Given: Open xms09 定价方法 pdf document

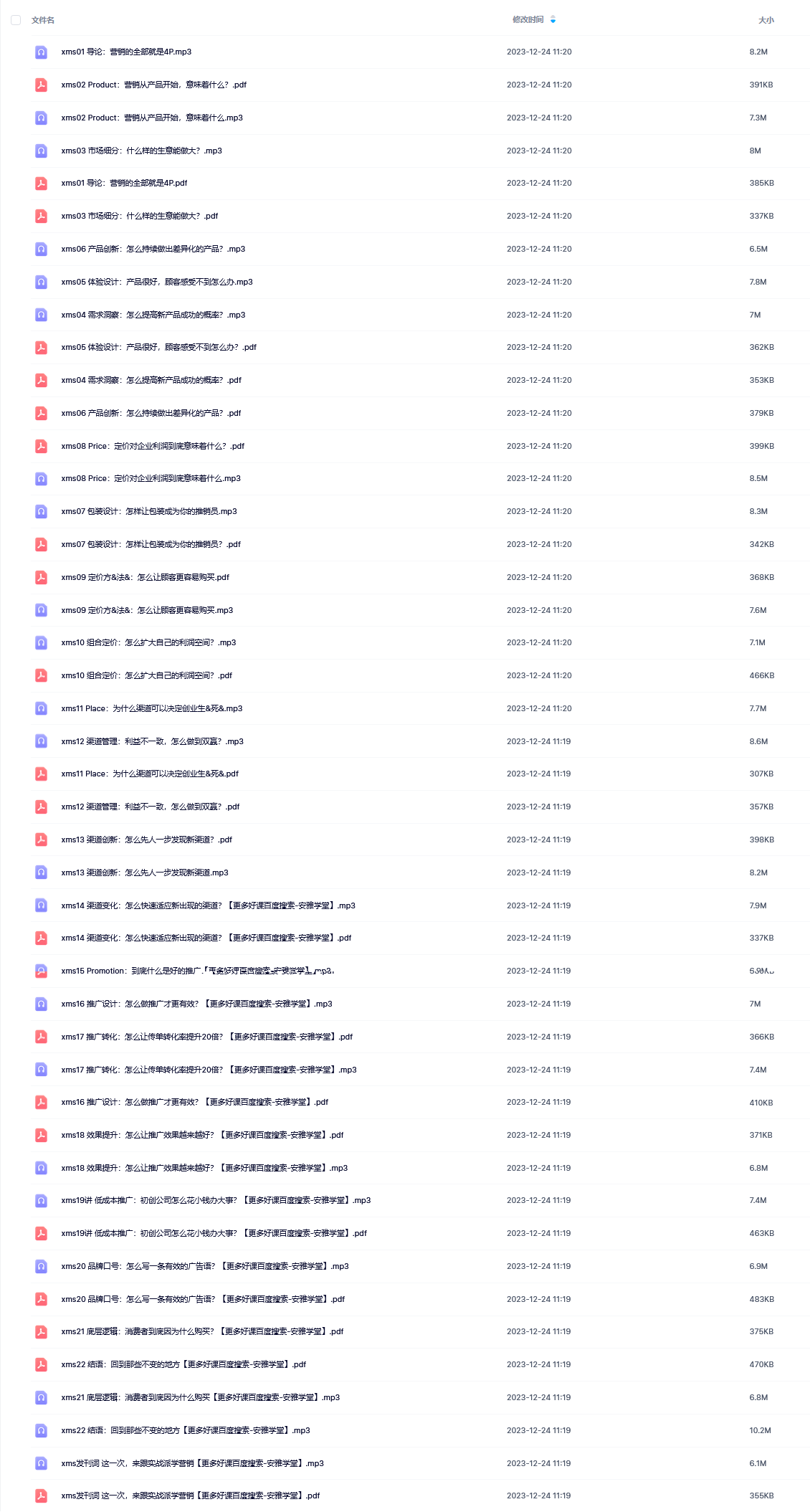Looking at the screenshot, I should pos(145,578).
